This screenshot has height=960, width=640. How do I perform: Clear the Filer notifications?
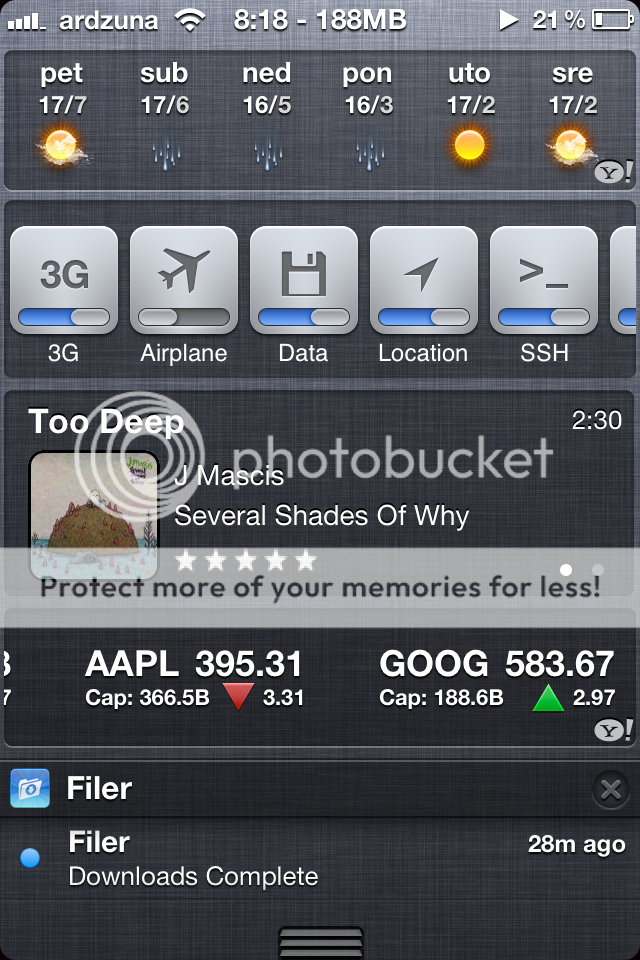tap(610, 790)
